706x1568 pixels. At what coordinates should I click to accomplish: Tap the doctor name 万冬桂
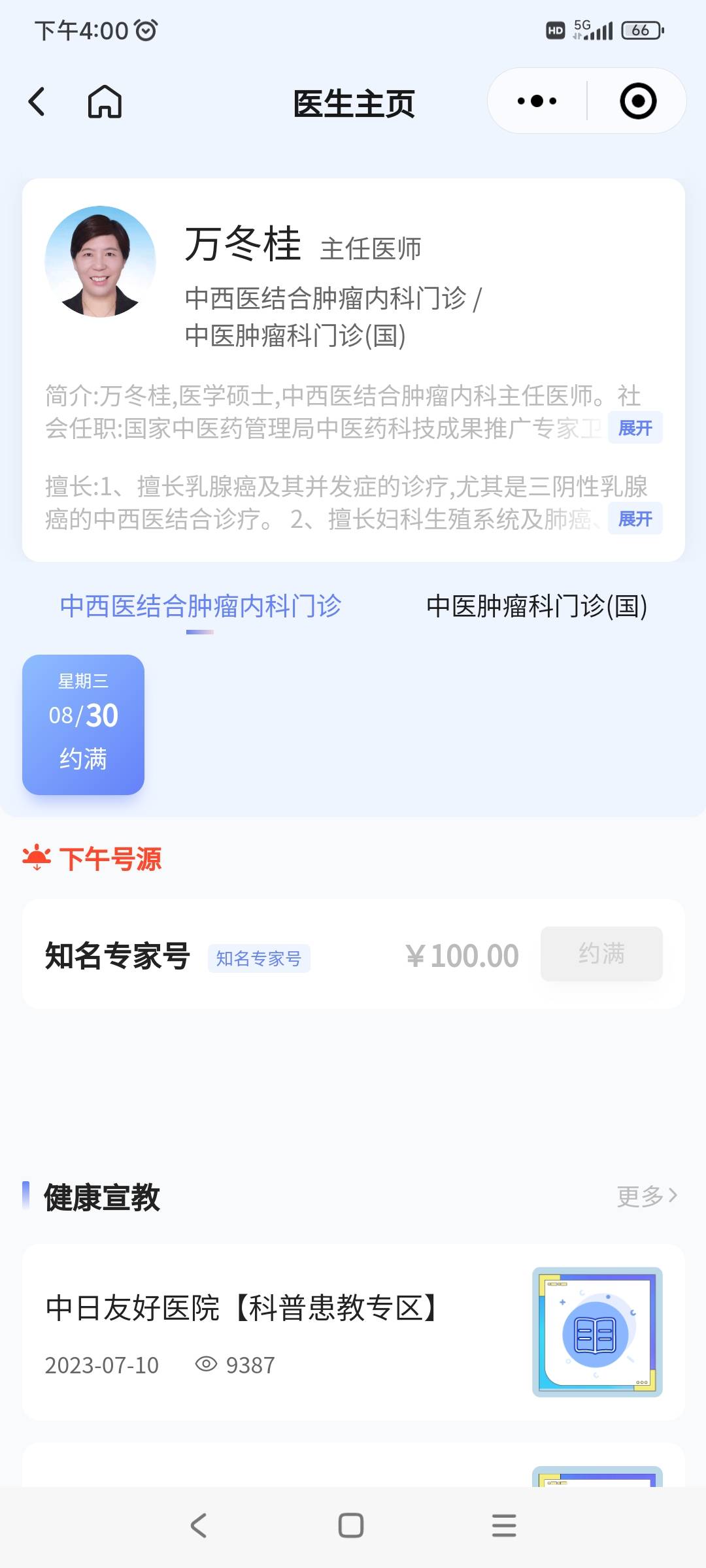tap(243, 247)
